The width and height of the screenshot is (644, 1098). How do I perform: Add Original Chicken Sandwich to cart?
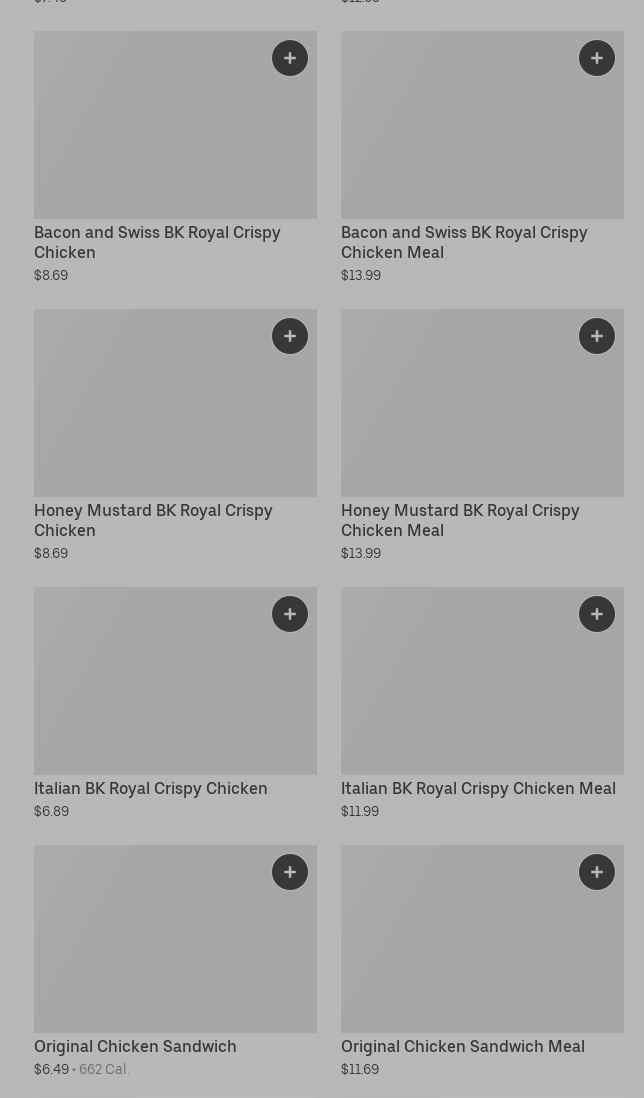point(290,872)
